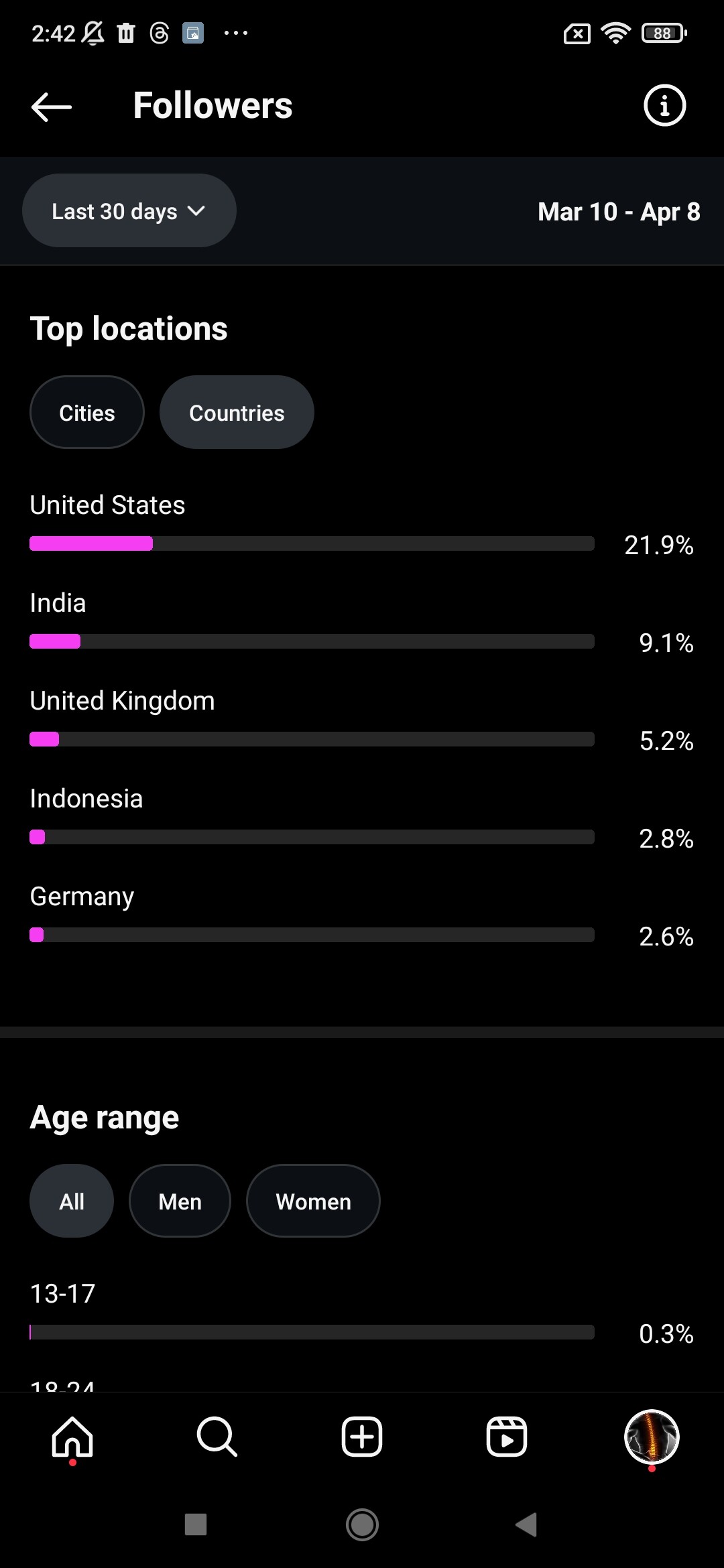Tap the system home button

362,1524
